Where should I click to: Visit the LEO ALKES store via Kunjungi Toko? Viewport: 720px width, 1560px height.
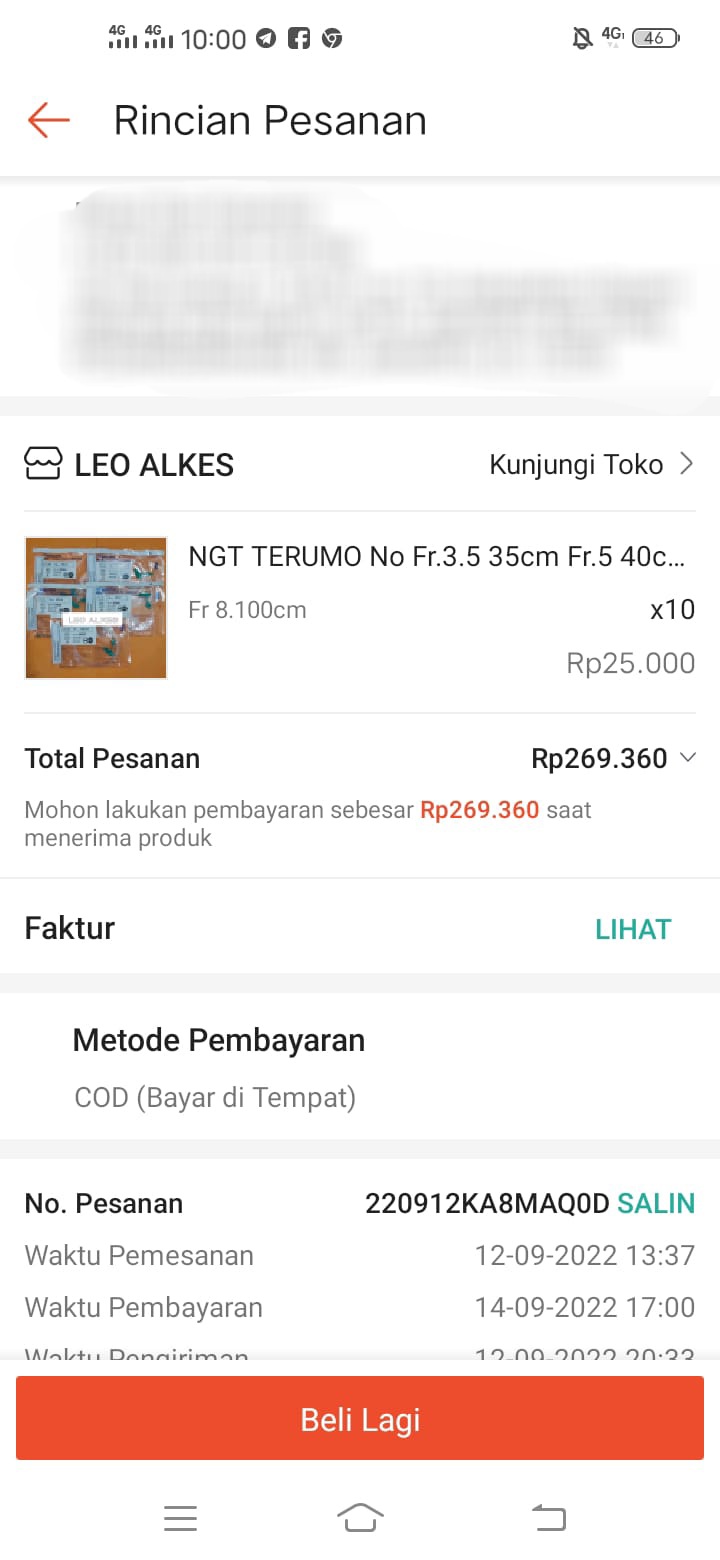(590, 464)
